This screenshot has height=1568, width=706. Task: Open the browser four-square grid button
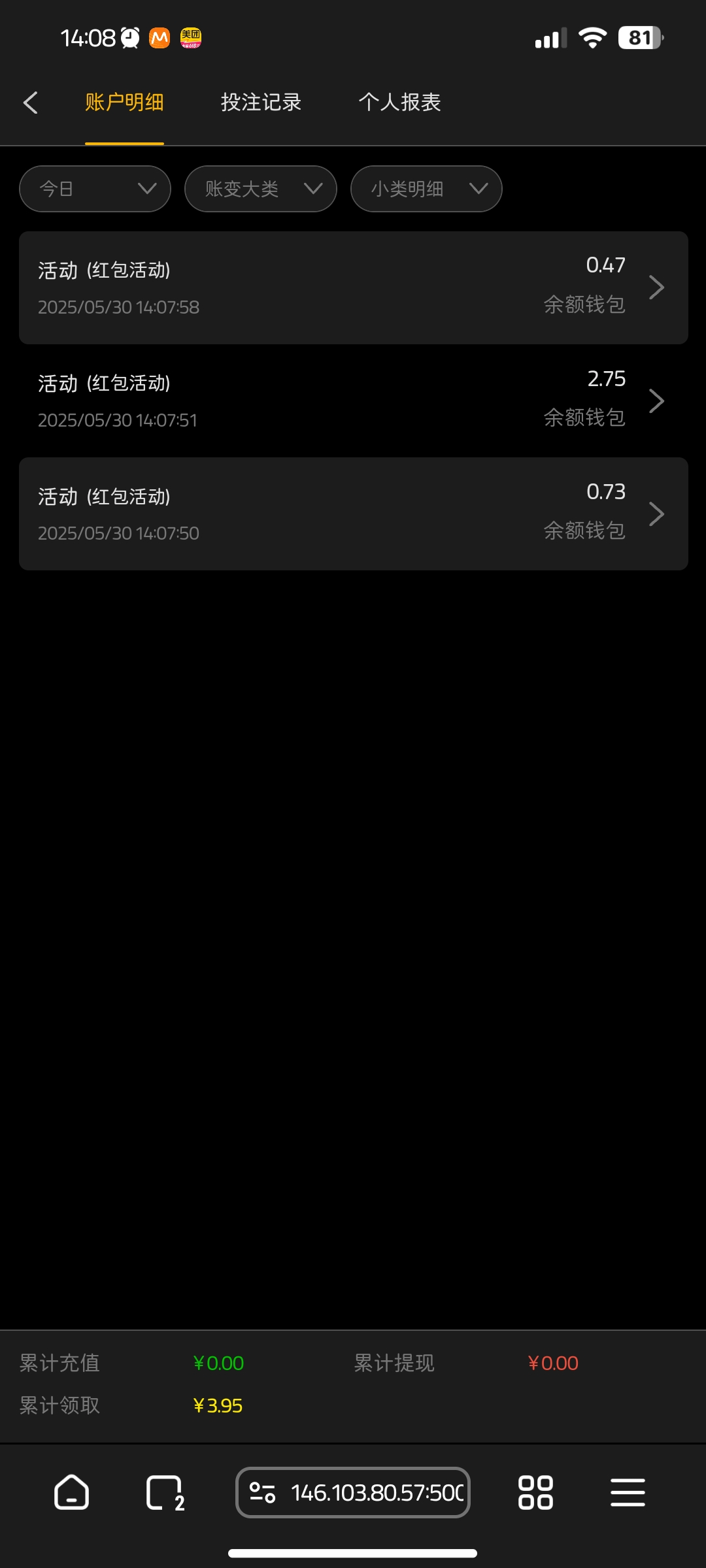pos(535,1492)
